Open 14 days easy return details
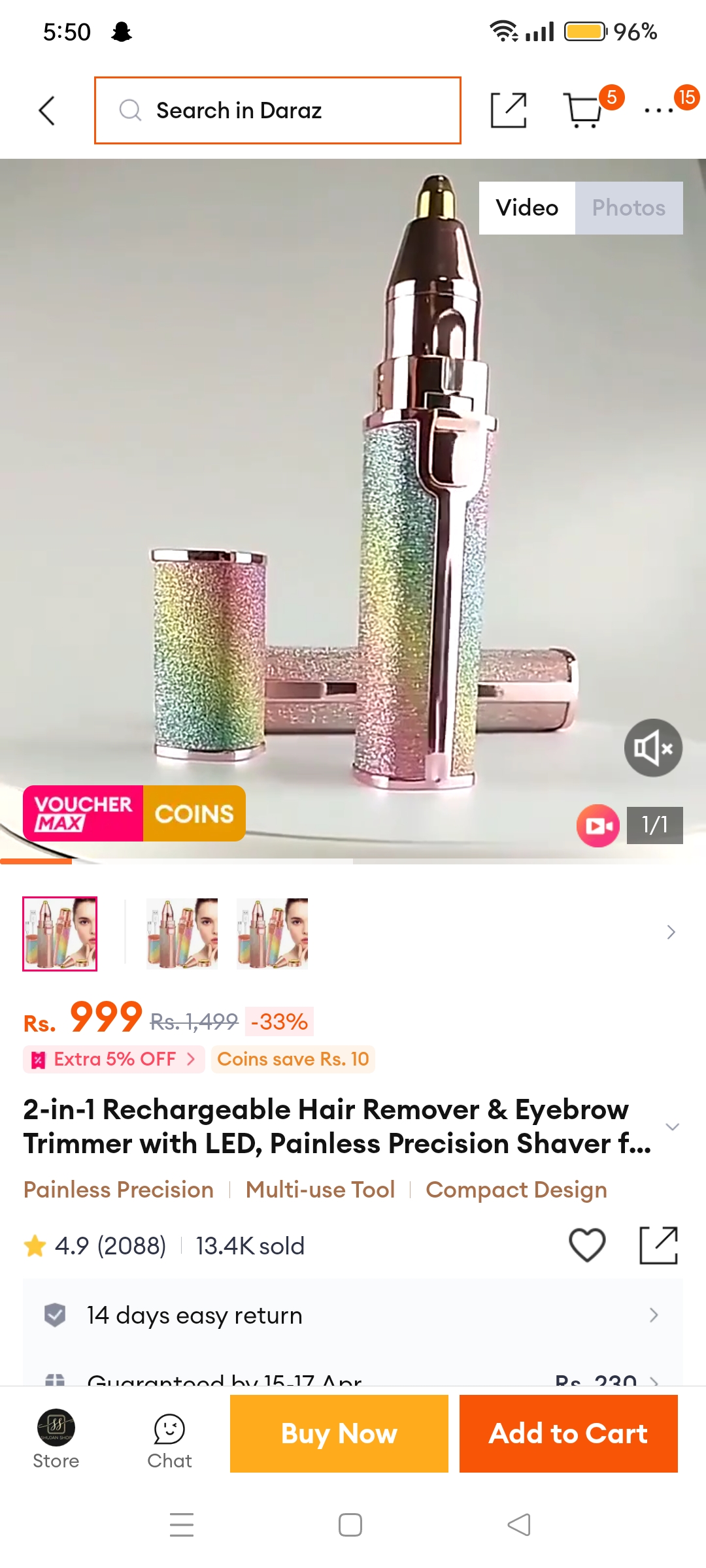Image resolution: width=706 pixels, height=1568 pixels. 353,1315
